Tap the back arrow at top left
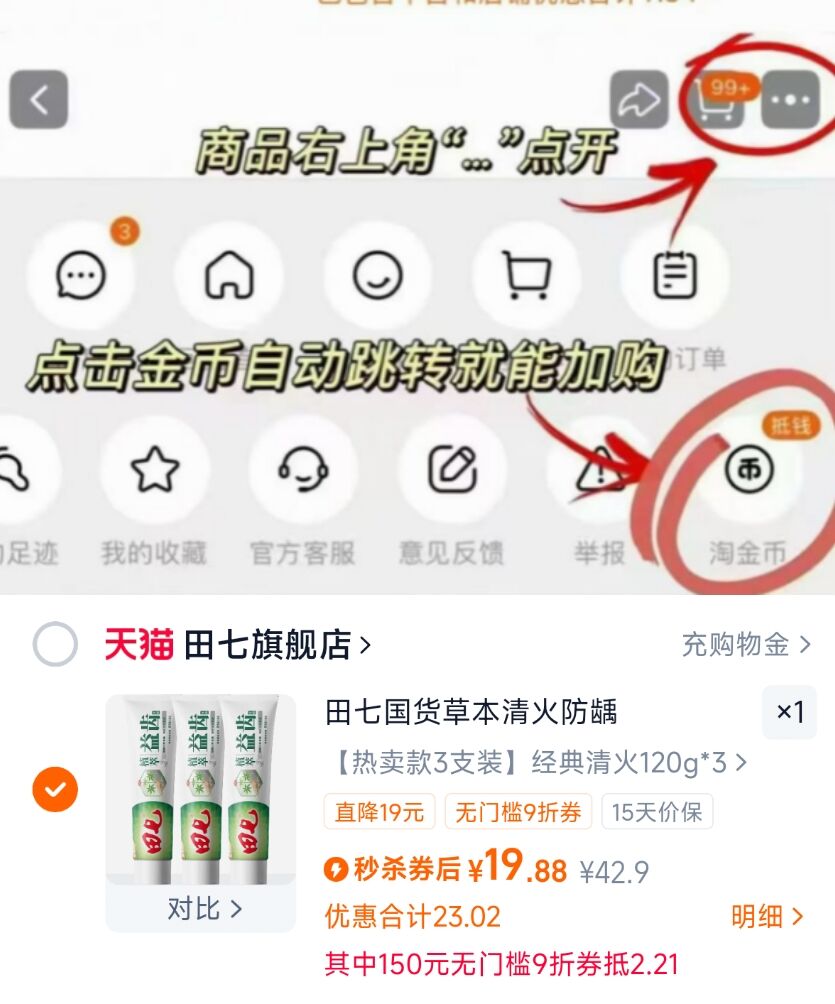This screenshot has width=835, height=1004. [38, 96]
